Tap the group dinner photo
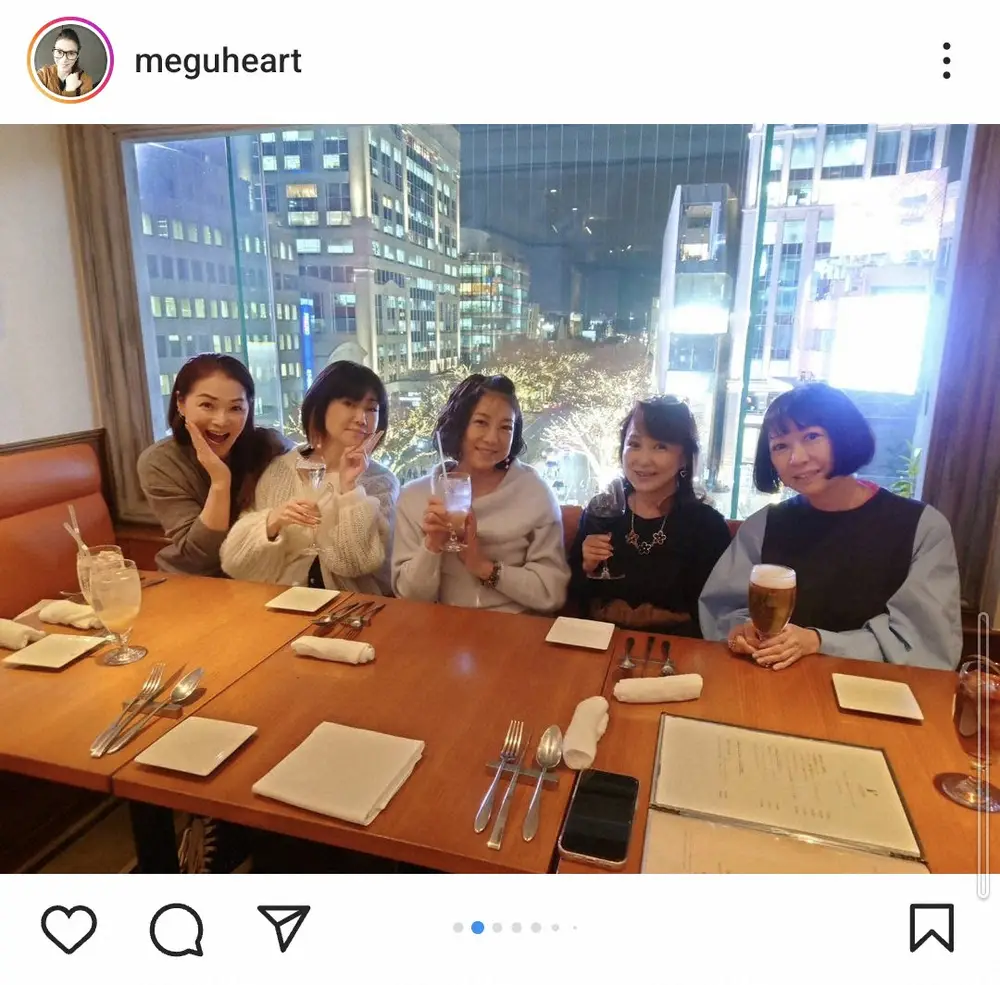This screenshot has height=985, width=1000. point(500,500)
